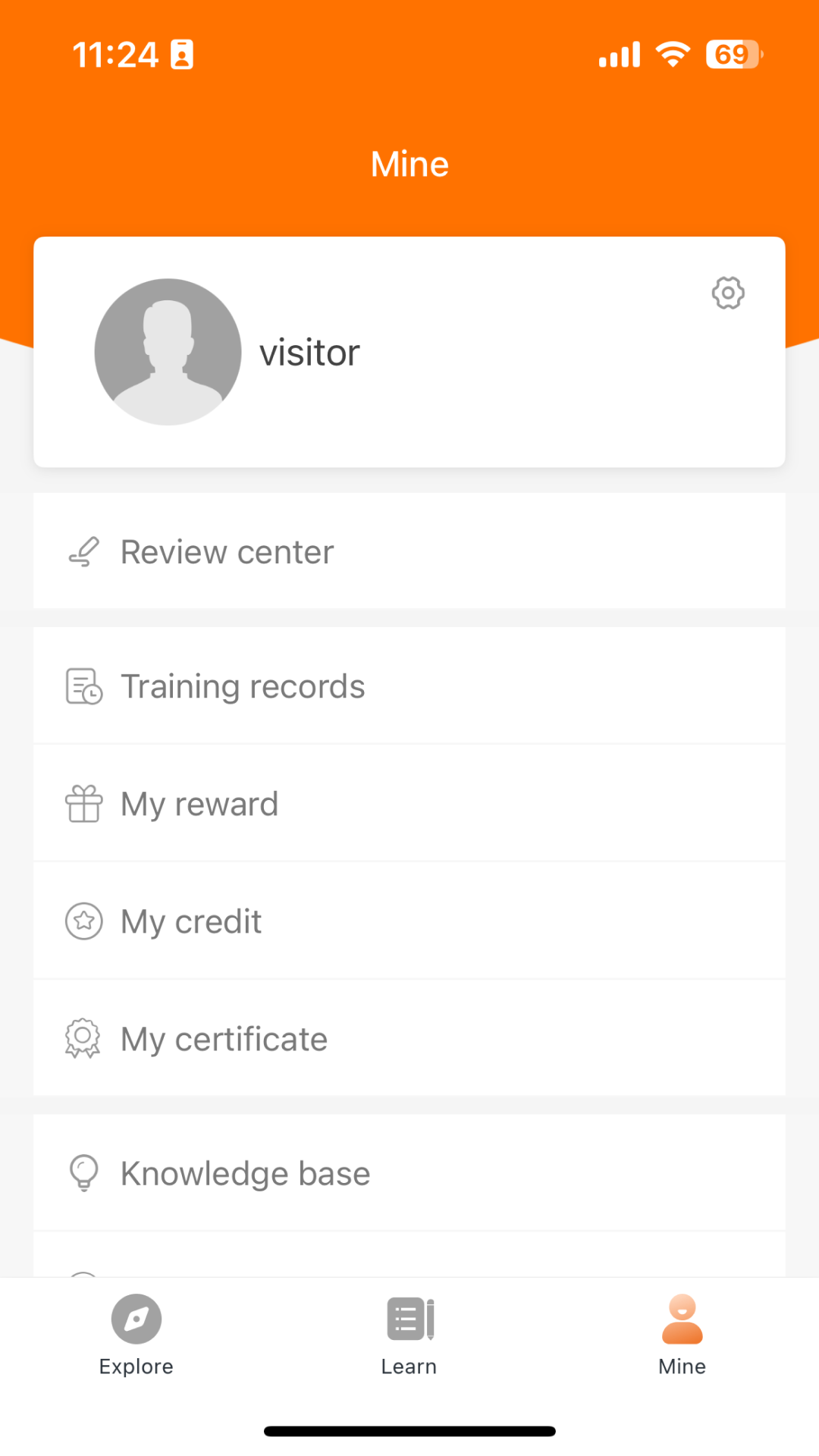Switch to the Learn tab

pyautogui.click(x=409, y=1335)
